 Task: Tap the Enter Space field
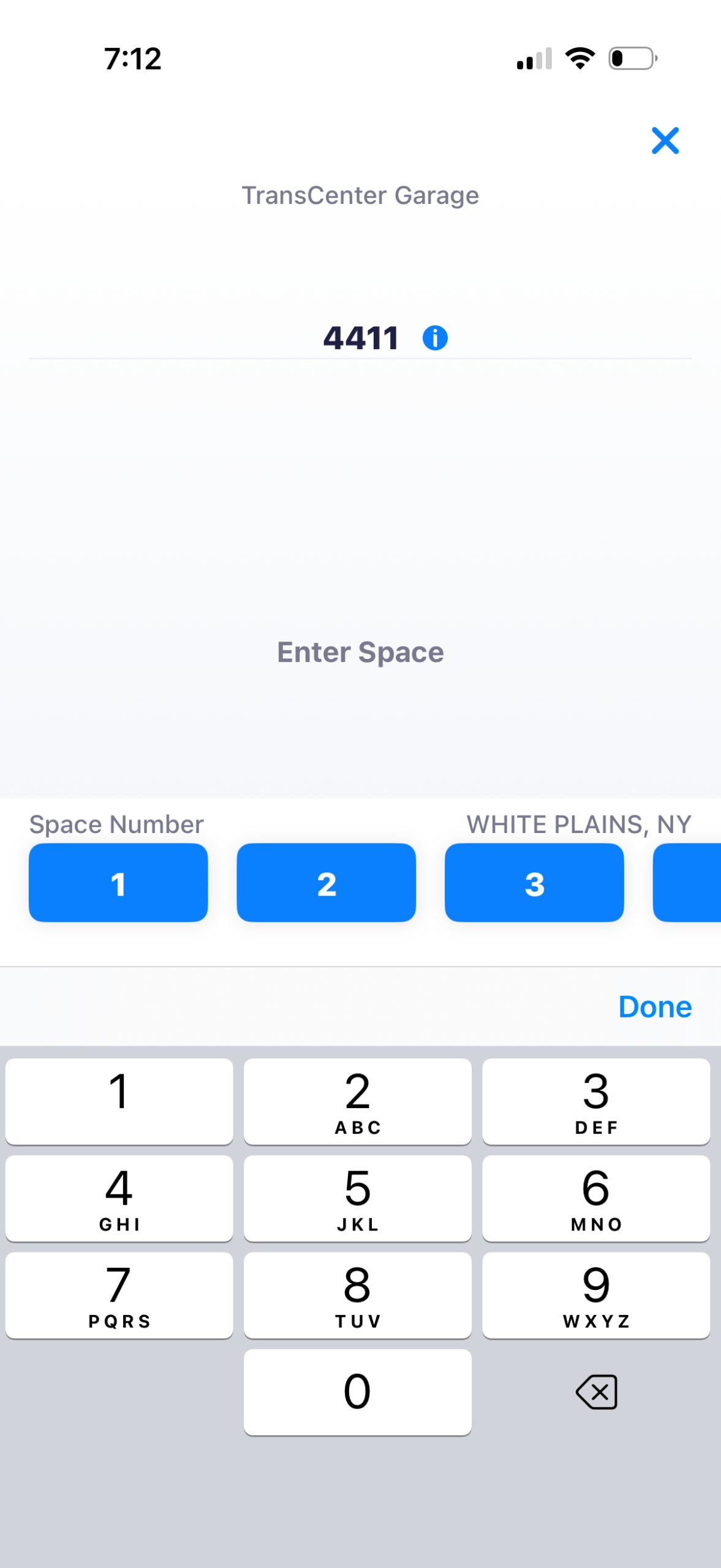point(360,652)
